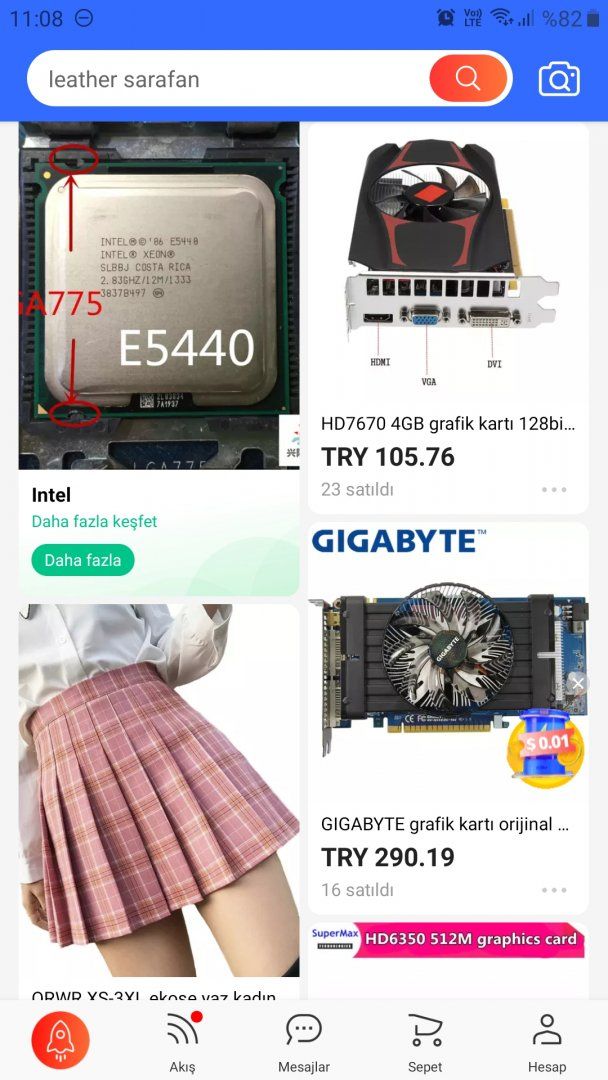Tap the rocket home tab
608x1080 pixels.
60,1040
